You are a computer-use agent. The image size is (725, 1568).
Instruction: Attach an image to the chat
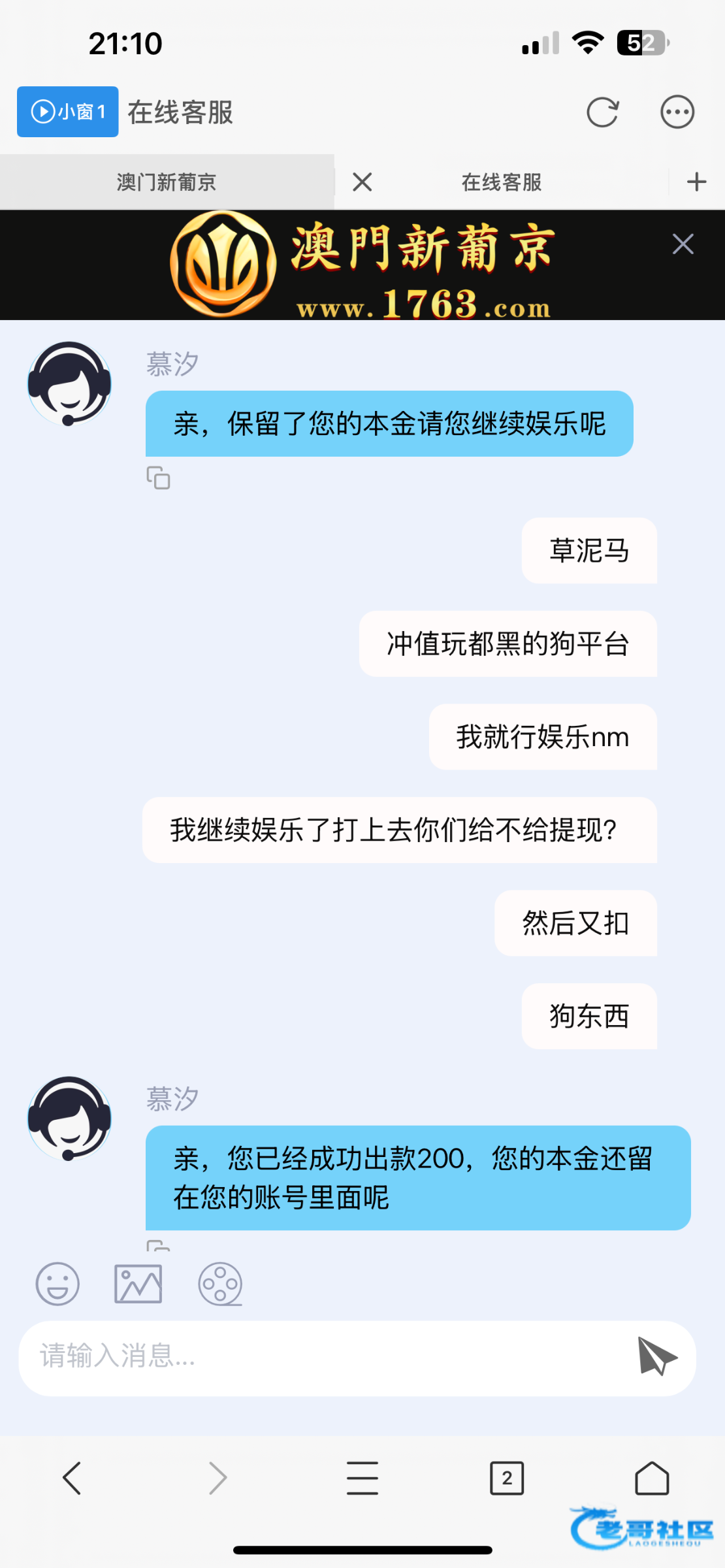(x=138, y=1284)
